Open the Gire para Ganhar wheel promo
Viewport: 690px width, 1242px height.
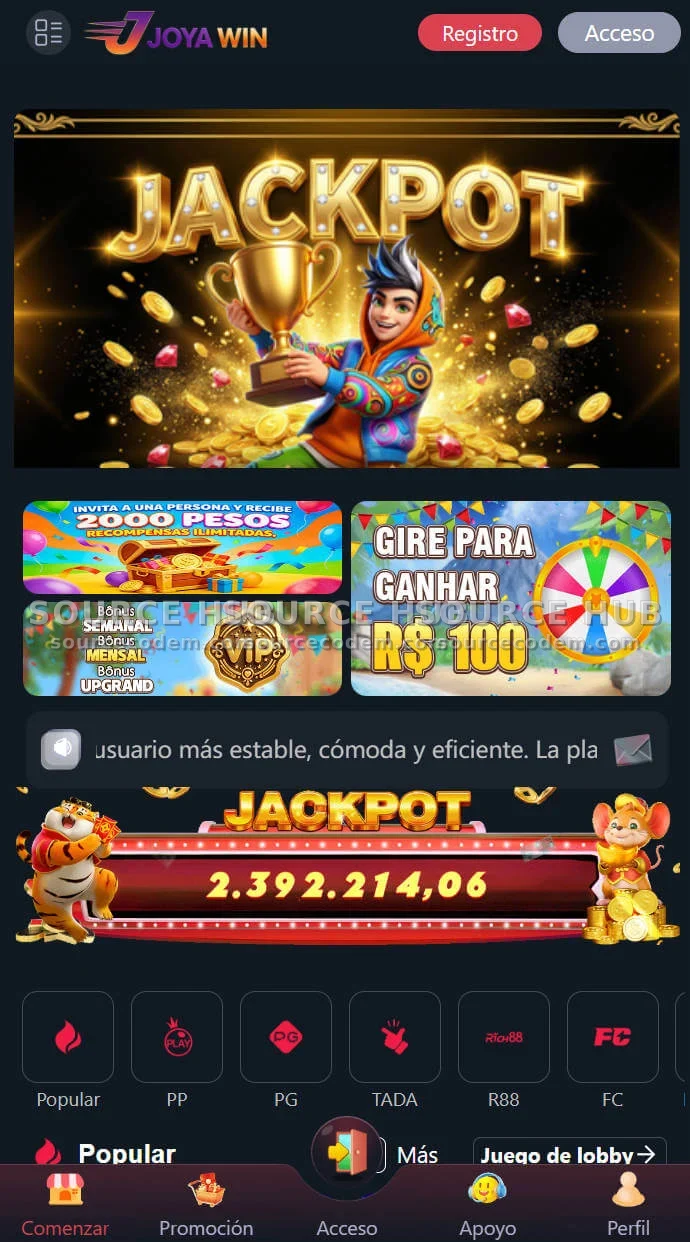(510, 598)
